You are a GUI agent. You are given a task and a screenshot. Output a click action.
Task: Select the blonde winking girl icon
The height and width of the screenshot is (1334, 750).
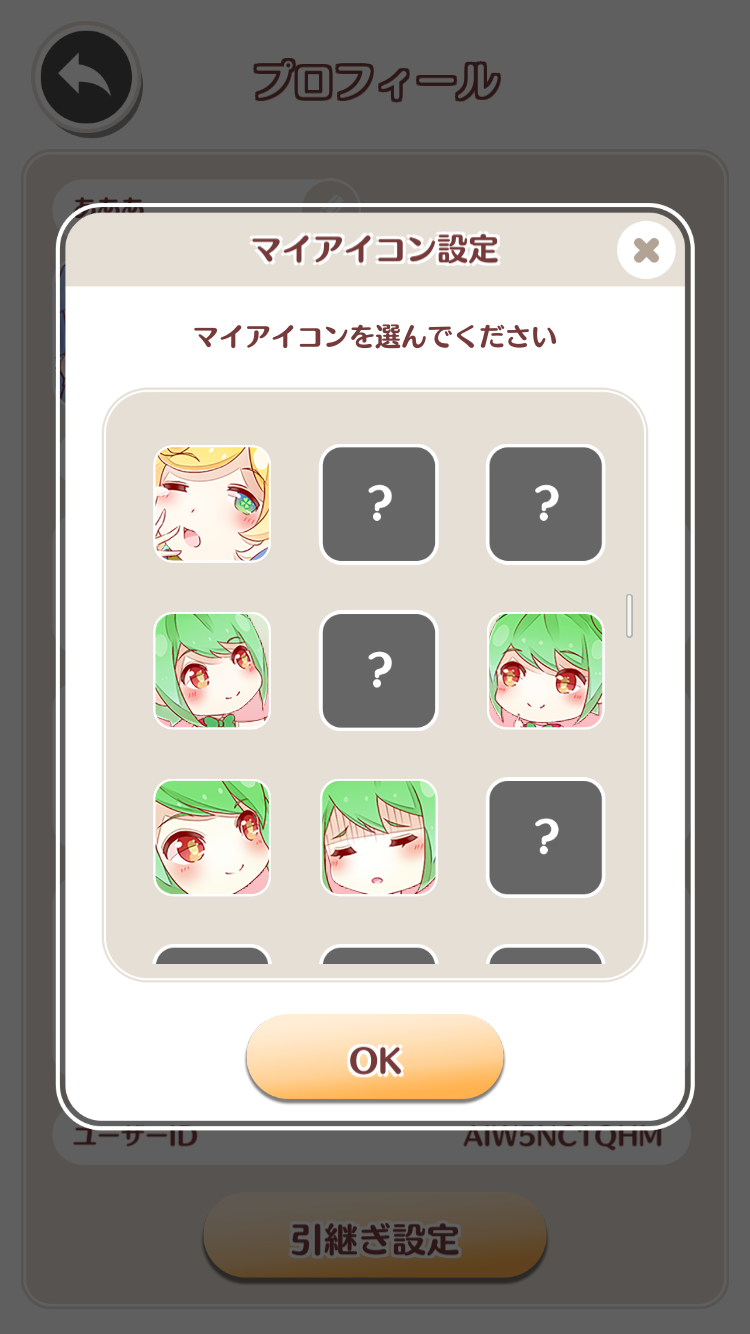coord(212,504)
